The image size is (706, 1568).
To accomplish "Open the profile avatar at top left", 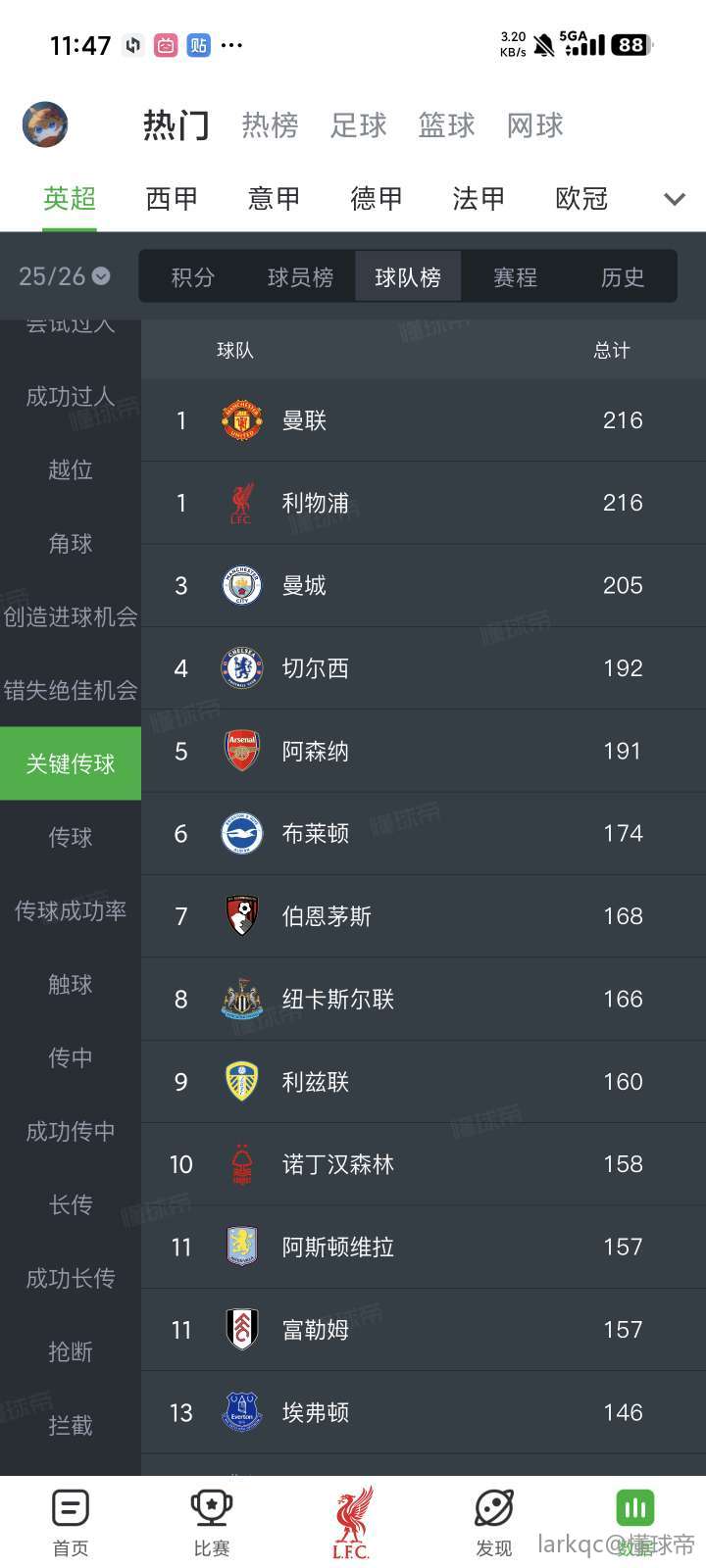I will (45, 124).
